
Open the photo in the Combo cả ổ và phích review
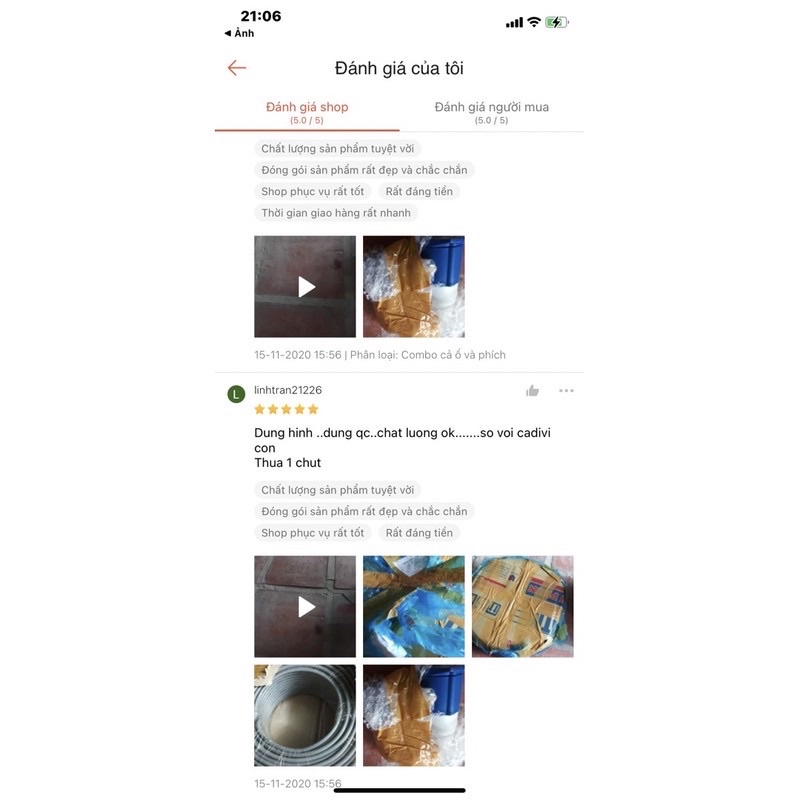[414, 287]
